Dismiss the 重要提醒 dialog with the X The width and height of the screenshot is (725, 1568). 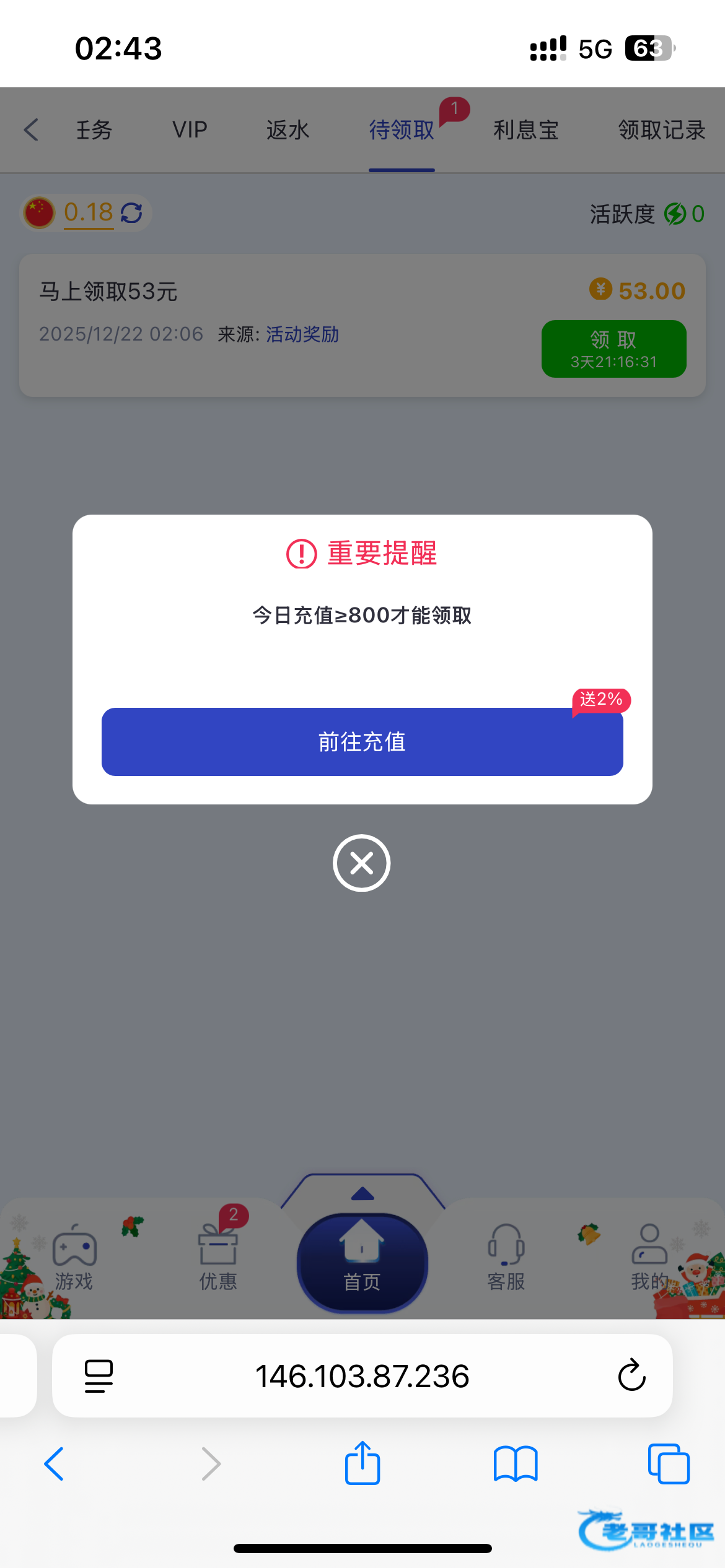[x=361, y=863]
